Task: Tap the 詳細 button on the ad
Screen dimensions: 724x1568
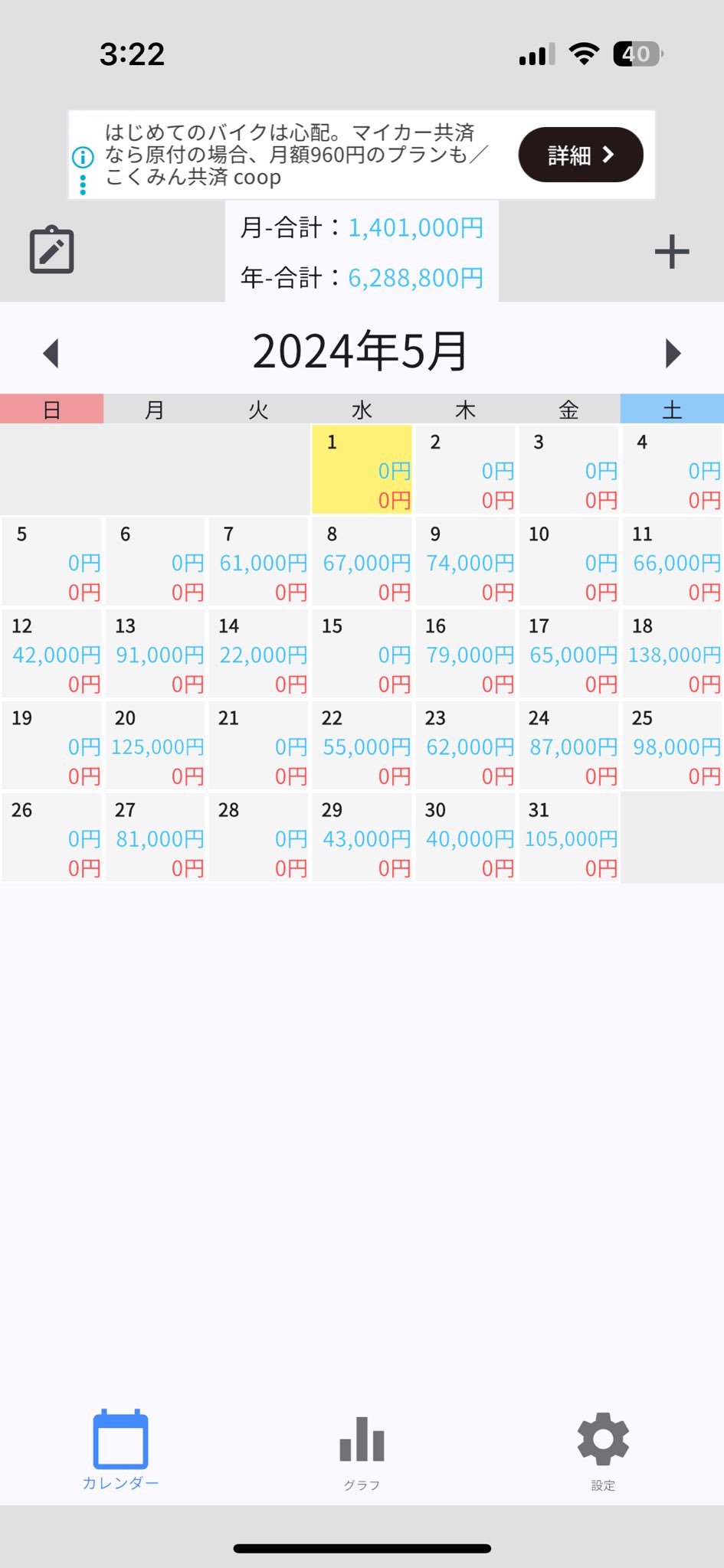Action: pos(580,155)
